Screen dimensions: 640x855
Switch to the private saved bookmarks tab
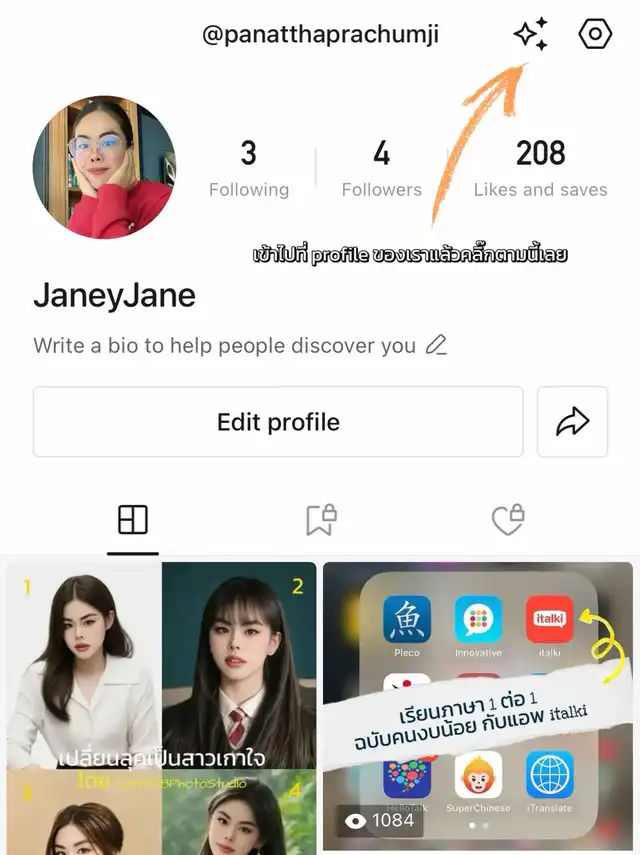(x=320, y=520)
